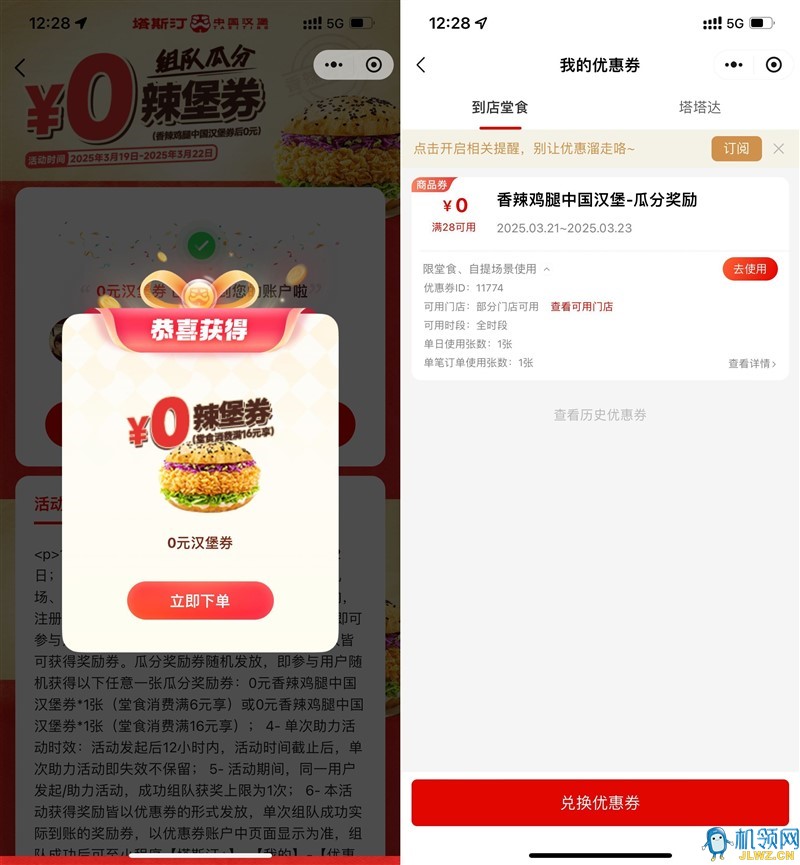Image resolution: width=800 pixels, height=865 pixels.
Task: Open 查看可用门店 link
Action: (x=581, y=307)
